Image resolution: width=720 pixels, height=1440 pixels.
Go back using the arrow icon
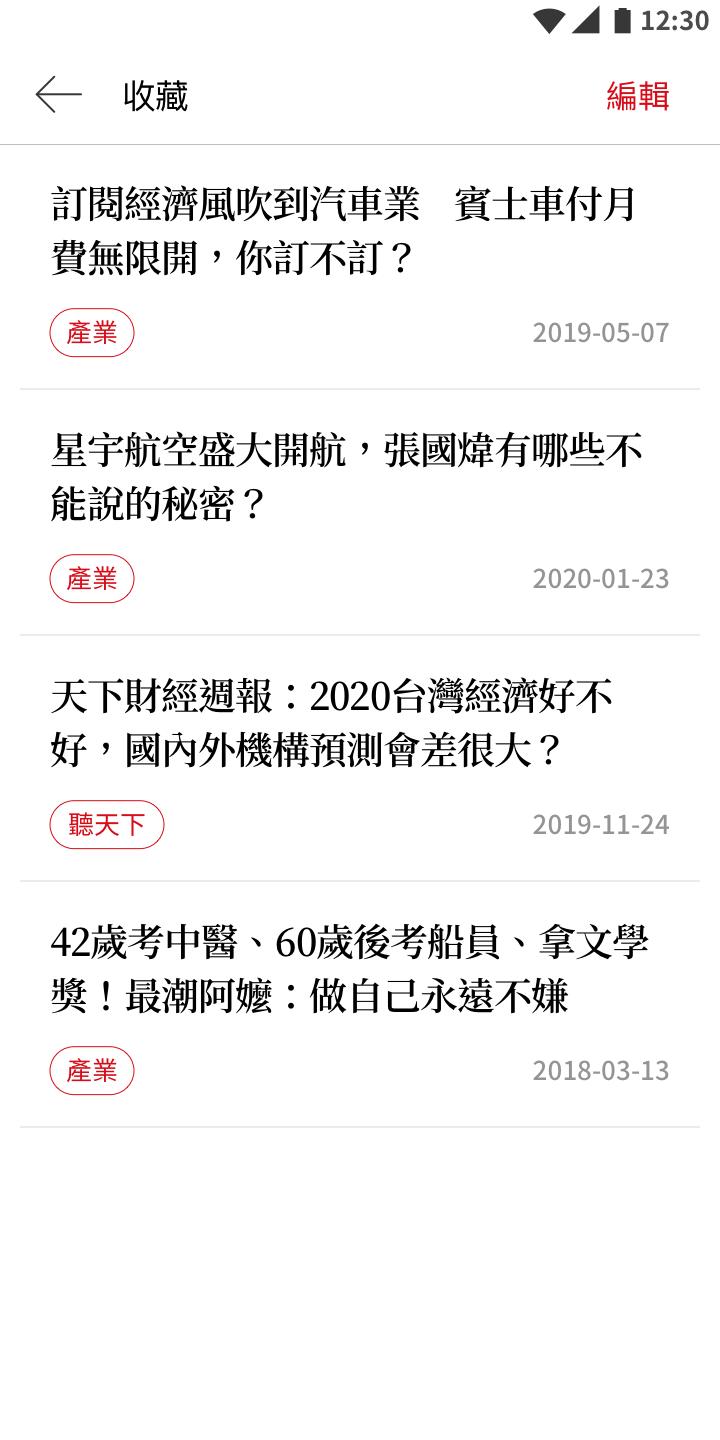58,95
